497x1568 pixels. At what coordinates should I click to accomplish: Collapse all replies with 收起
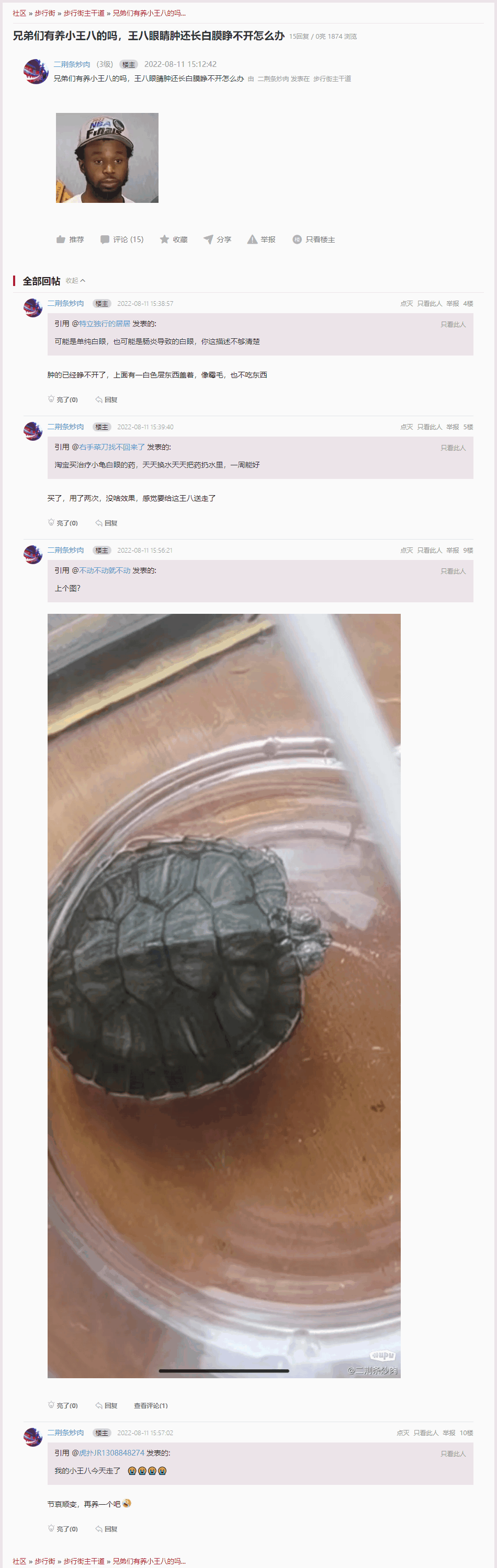click(75, 281)
